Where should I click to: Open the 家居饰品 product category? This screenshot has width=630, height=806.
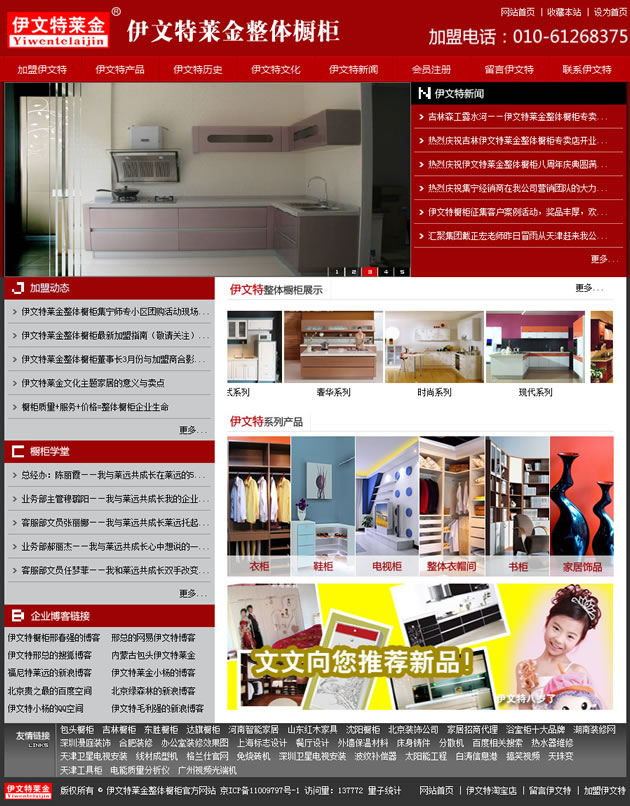tap(582, 566)
